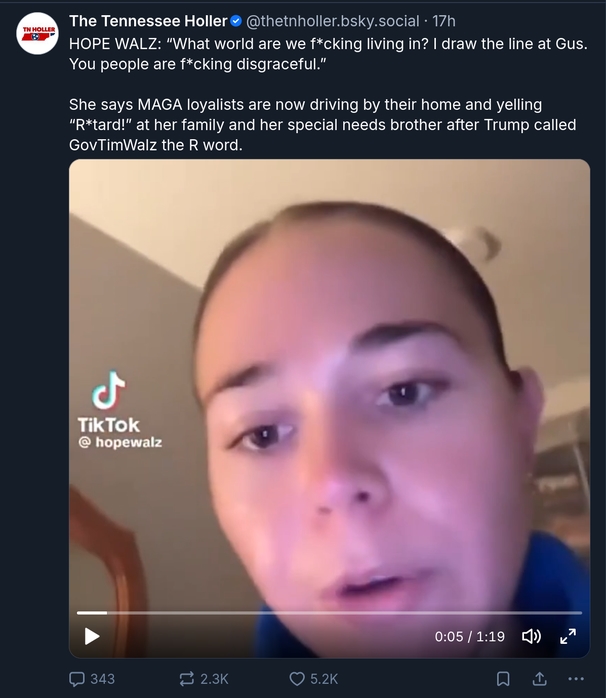
Task: Share this post
Action: coord(539,678)
